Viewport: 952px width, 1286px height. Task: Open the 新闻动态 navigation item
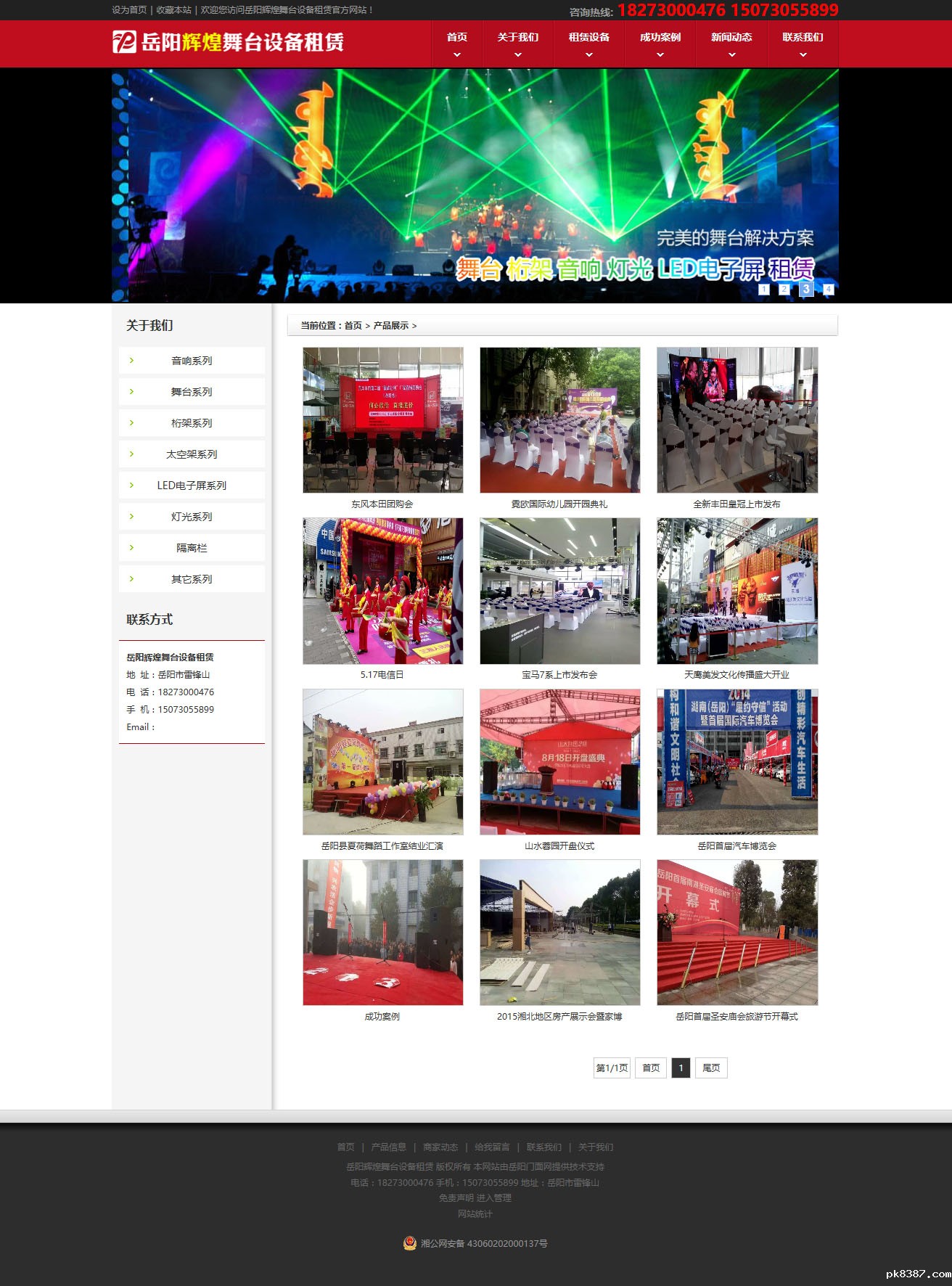(731, 38)
